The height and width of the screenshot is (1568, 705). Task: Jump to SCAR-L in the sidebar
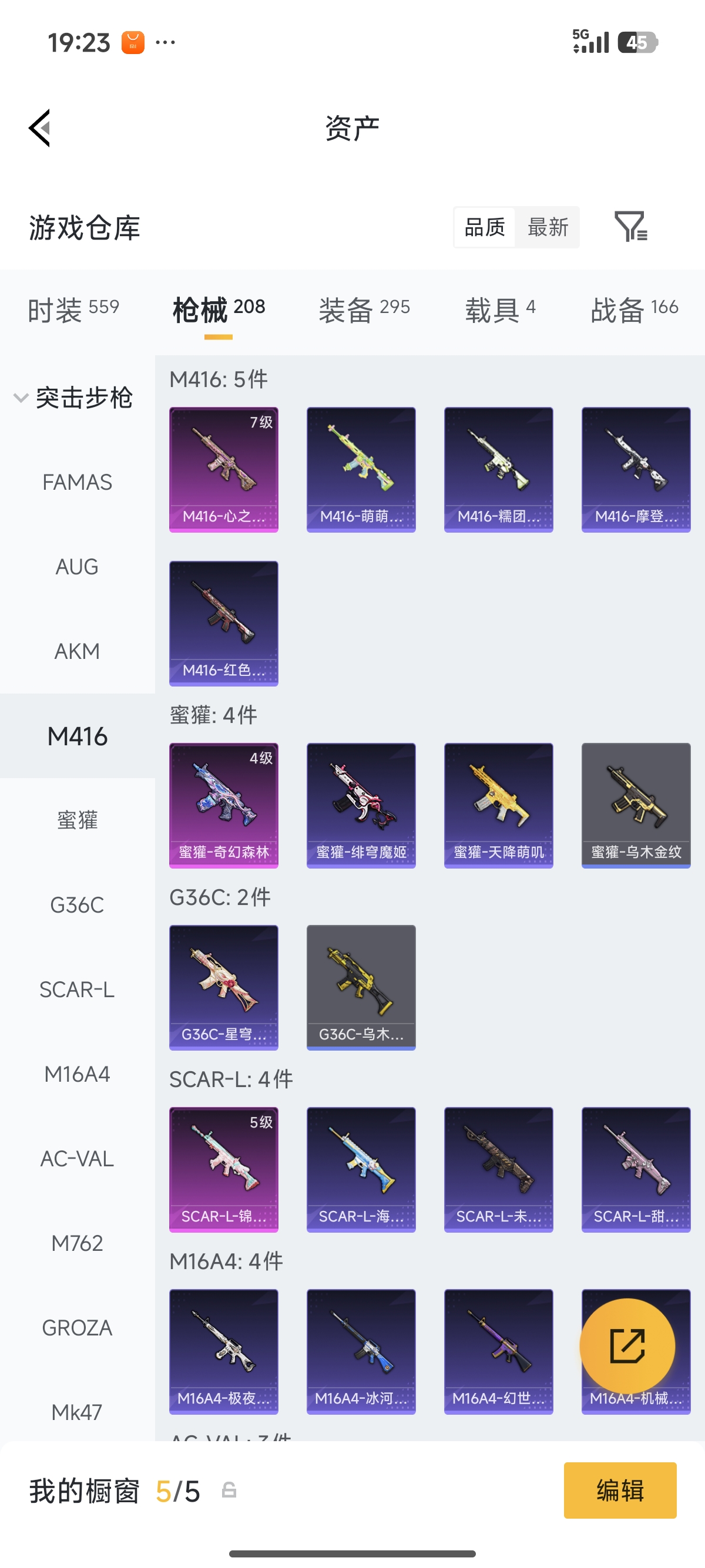(78, 990)
